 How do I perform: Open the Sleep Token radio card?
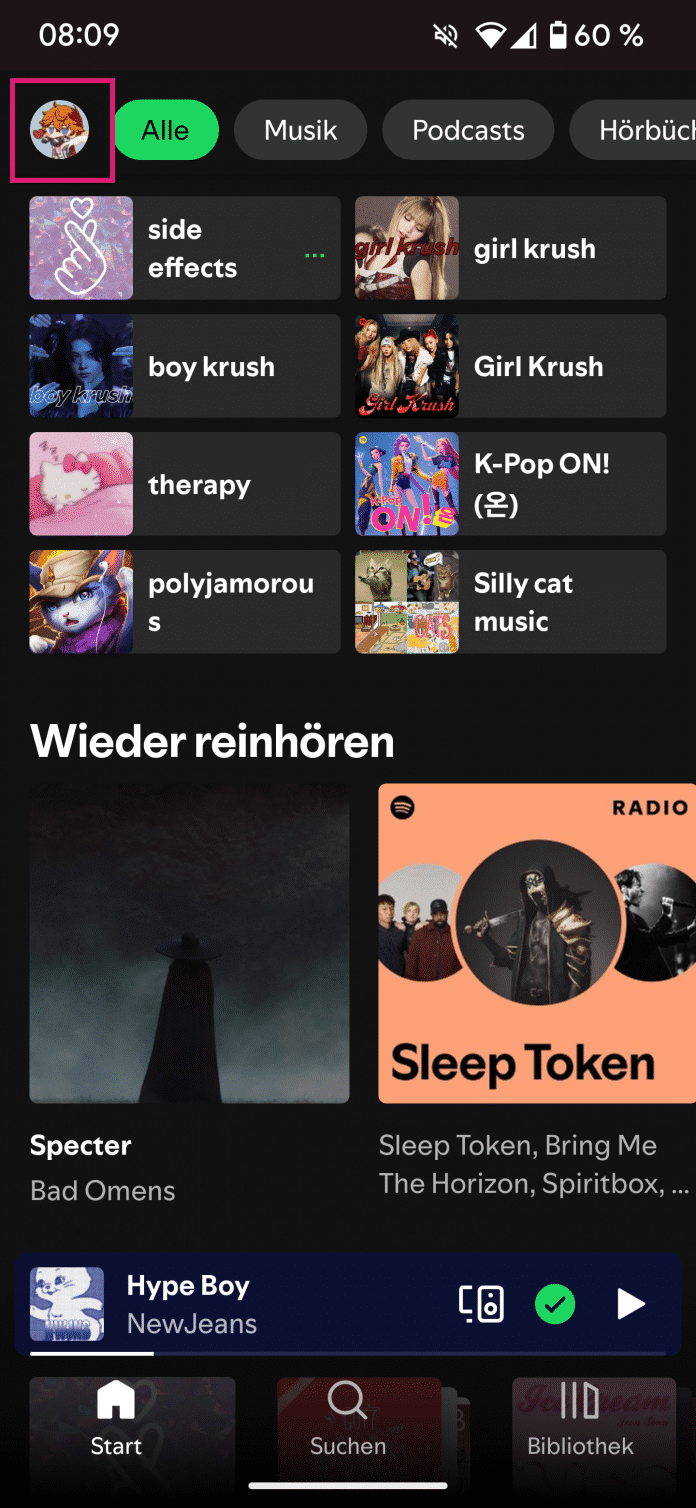click(x=537, y=943)
